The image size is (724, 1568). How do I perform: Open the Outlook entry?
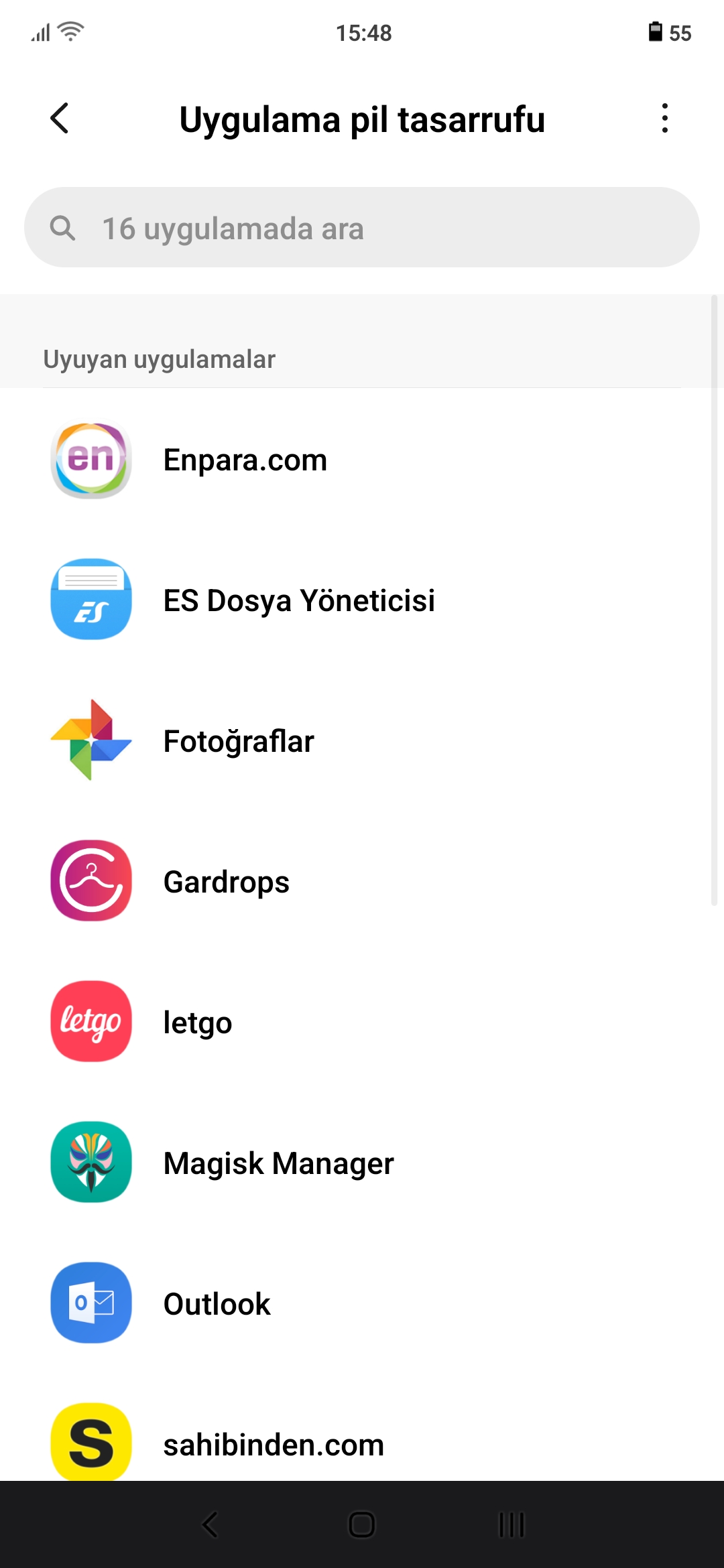coord(362,1303)
